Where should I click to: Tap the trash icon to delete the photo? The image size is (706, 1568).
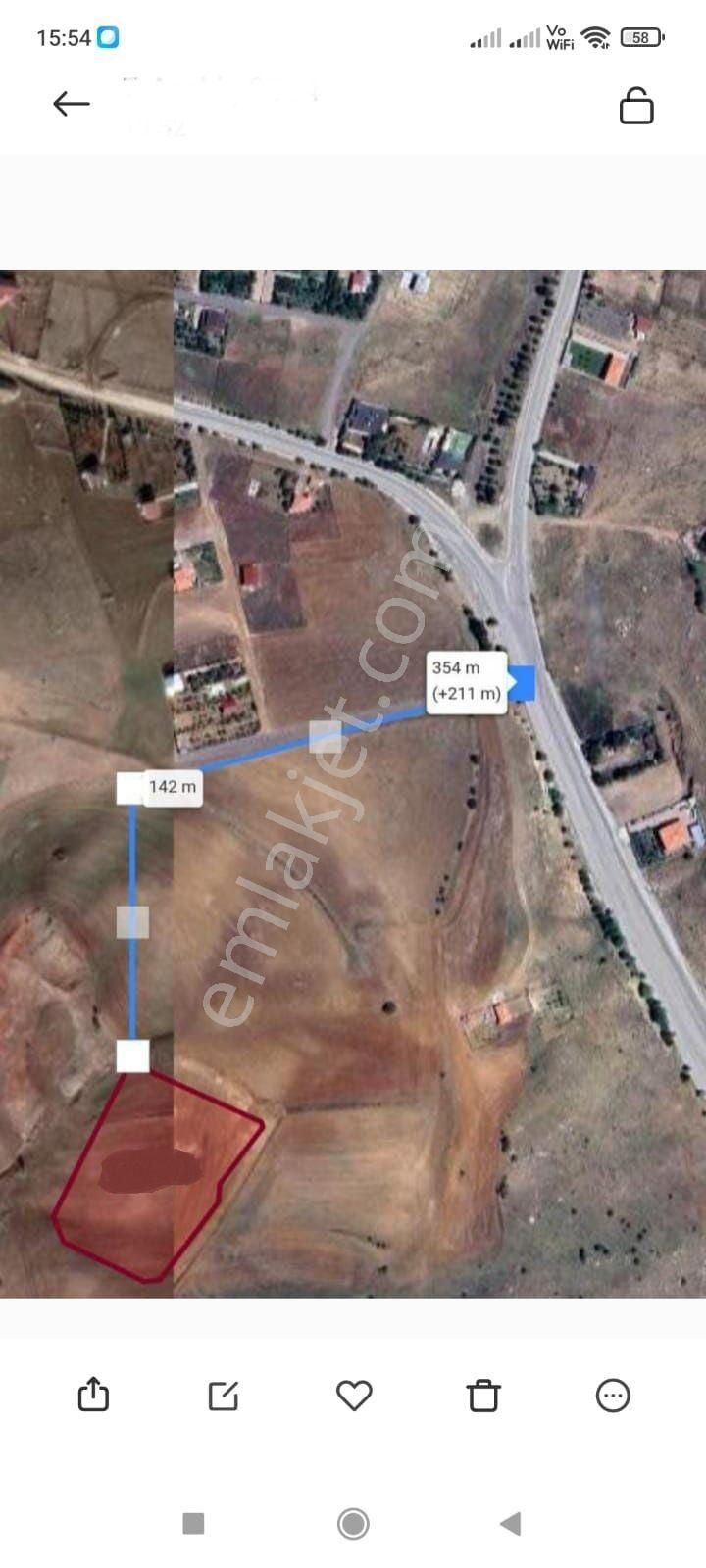(x=482, y=1395)
